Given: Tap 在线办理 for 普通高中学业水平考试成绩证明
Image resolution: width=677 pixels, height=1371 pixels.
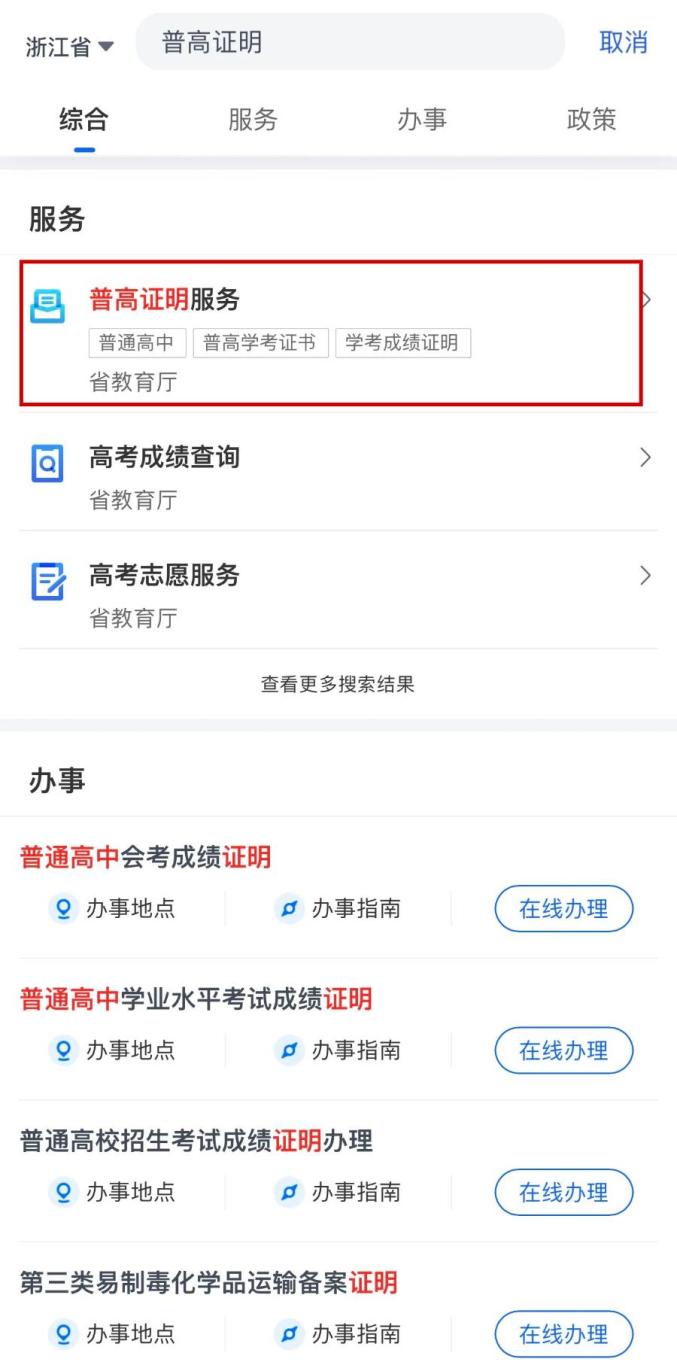Looking at the screenshot, I should 563,1051.
